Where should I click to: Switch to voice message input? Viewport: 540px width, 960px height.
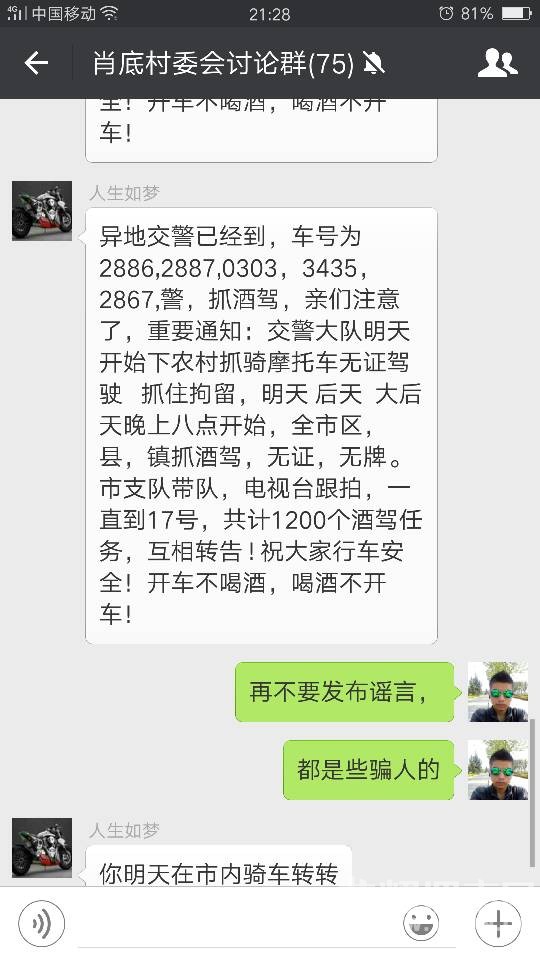point(41,923)
